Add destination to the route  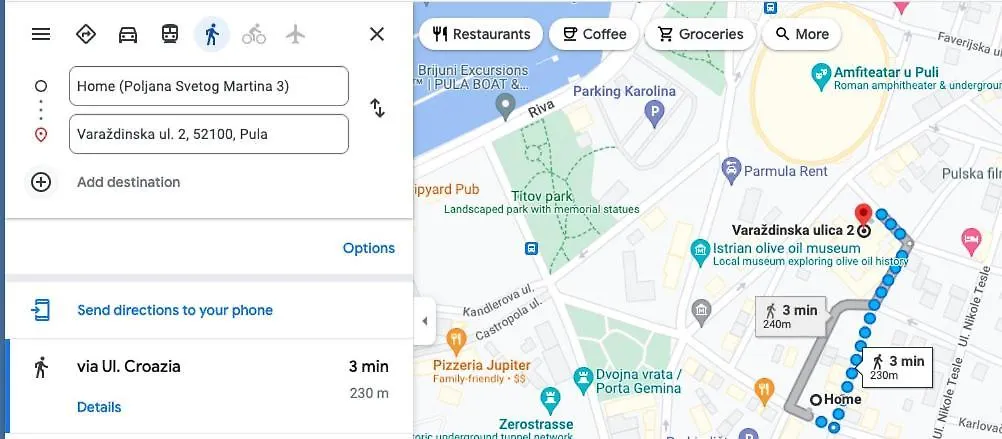[x=128, y=182]
